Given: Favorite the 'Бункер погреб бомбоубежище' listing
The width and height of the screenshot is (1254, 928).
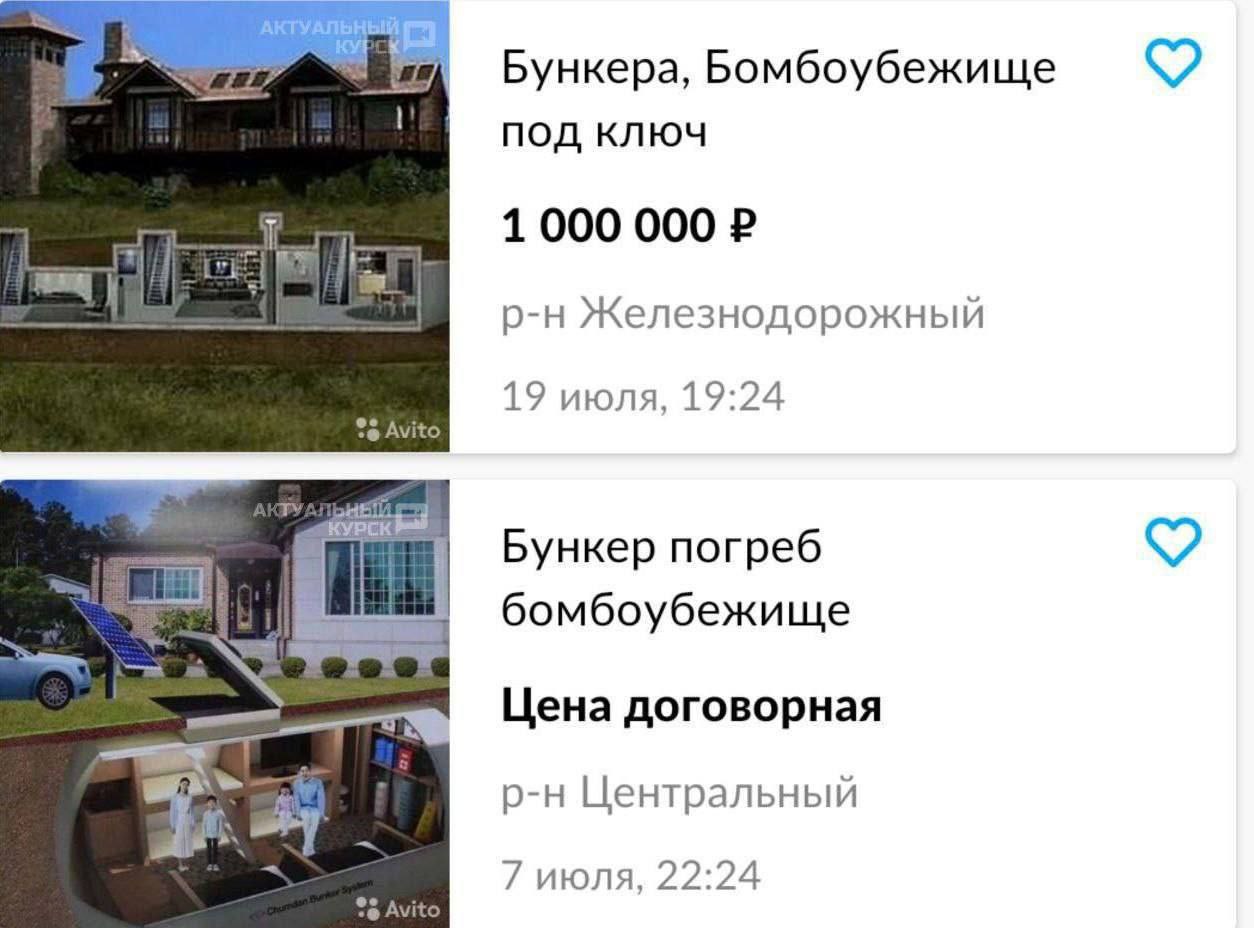Looking at the screenshot, I should 1172,543.
